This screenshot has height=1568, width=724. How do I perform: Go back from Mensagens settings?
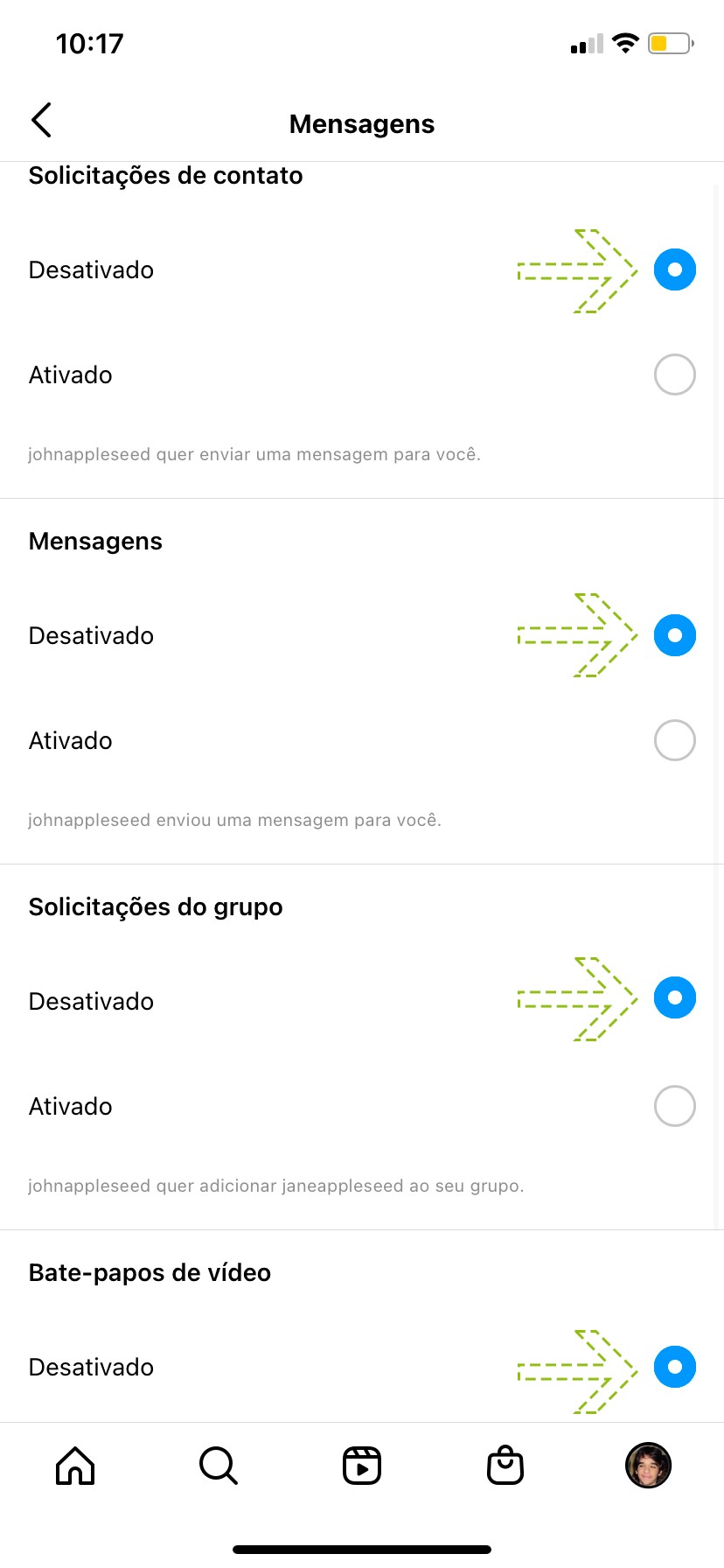coord(41,121)
